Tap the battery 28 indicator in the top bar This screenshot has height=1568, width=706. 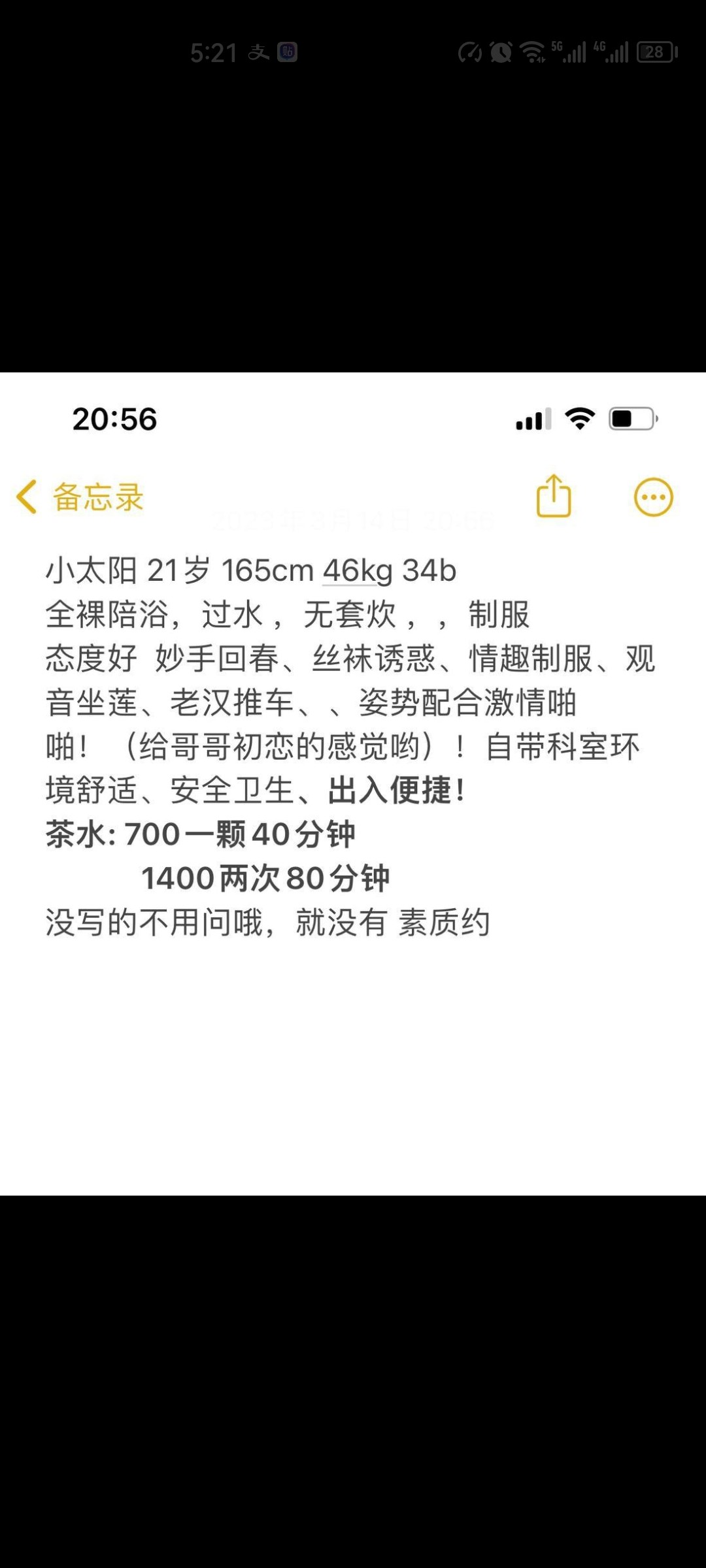pyautogui.click(x=654, y=52)
